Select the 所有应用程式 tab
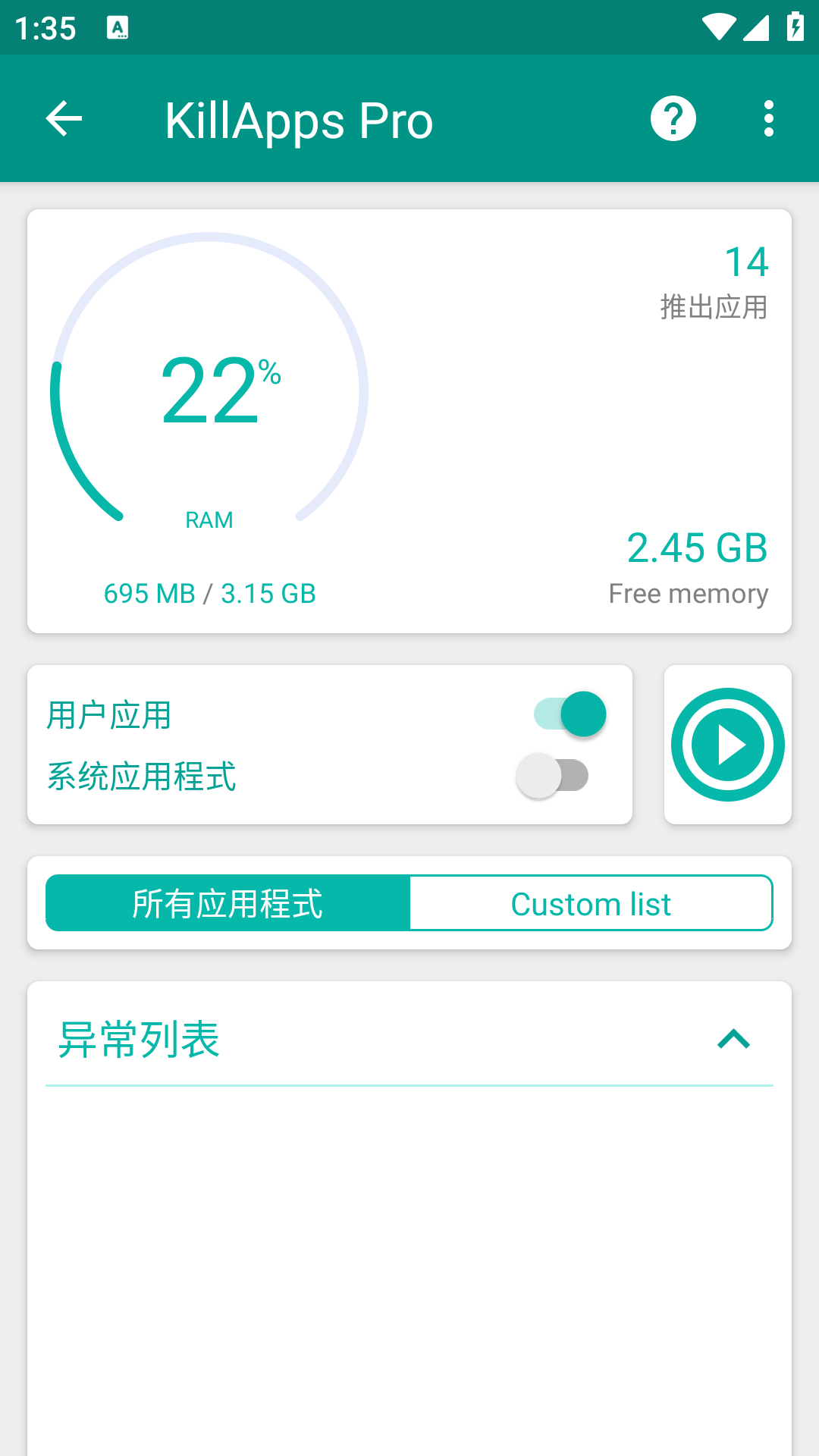Image resolution: width=819 pixels, height=1456 pixels. pos(228,902)
